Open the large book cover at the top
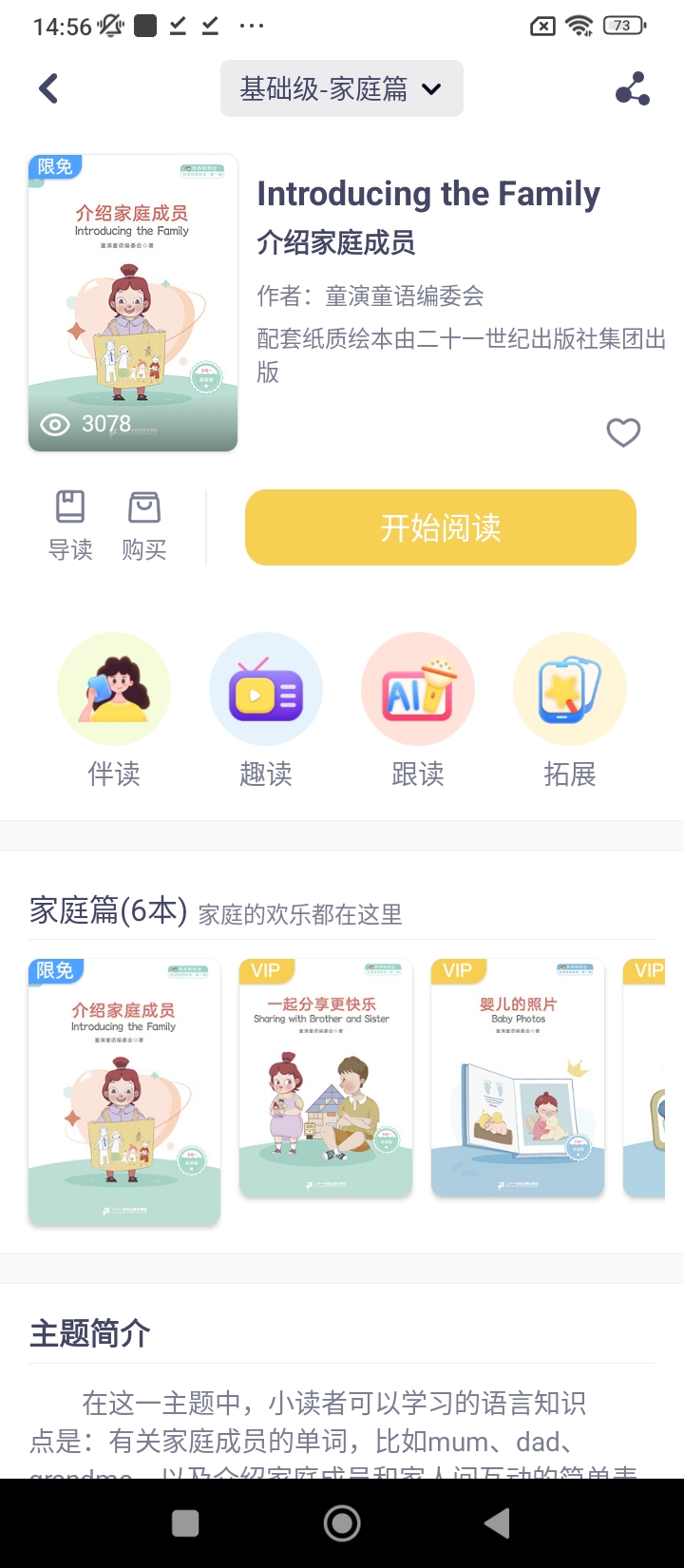The width and height of the screenshot is (684, 1568). click(x=133, y=302)
